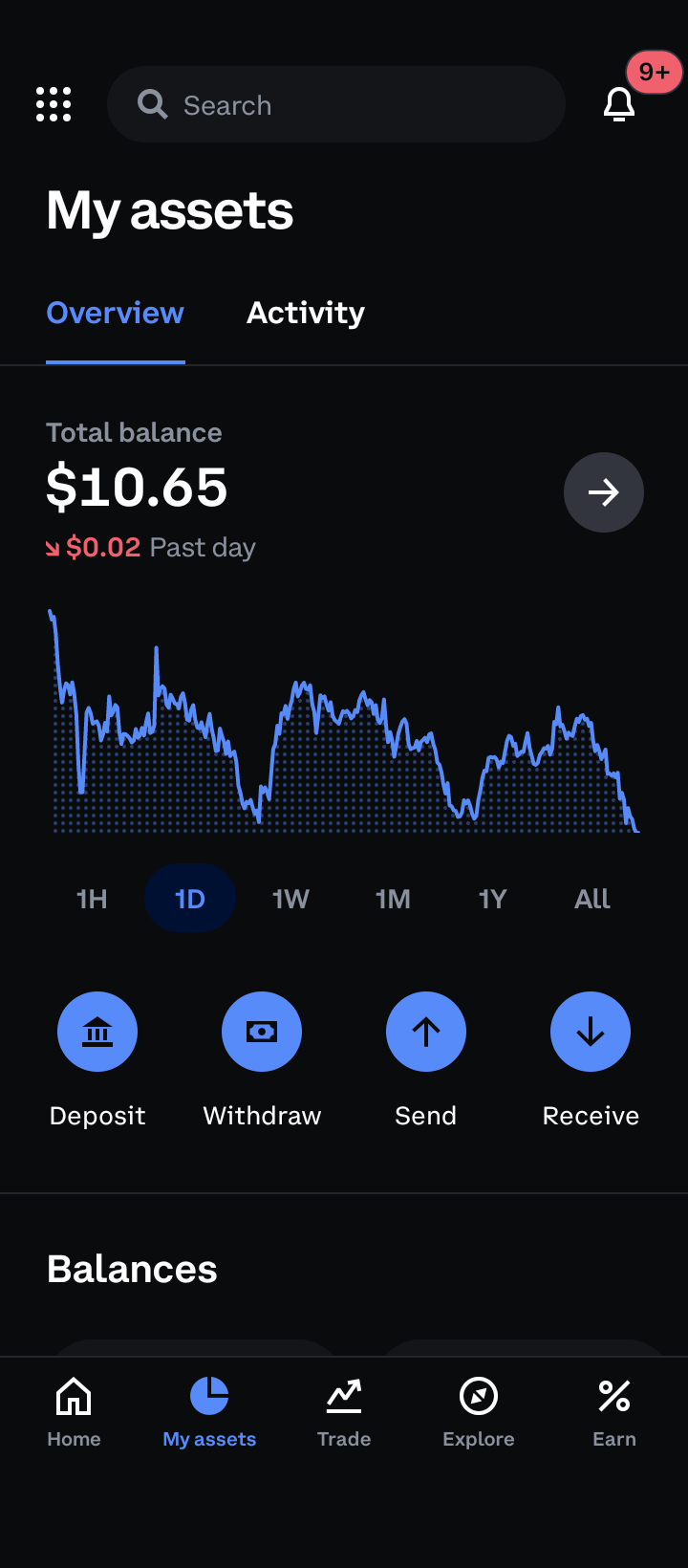Switch to the Activity tab
Screen dimensions: 688x1568
pyautogui.click(x=306, y=313)
